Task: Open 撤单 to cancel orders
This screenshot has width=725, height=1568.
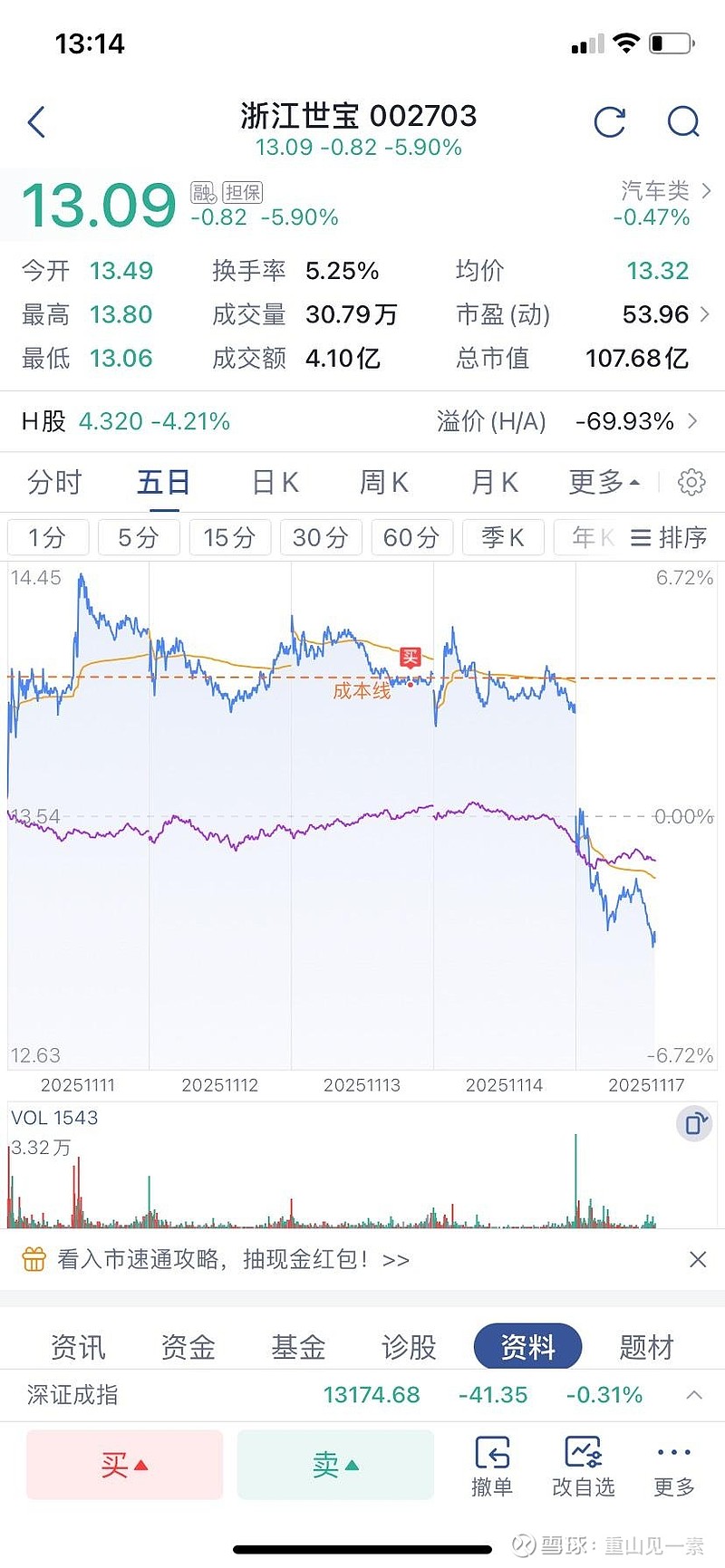Action: coord(492,1466)
